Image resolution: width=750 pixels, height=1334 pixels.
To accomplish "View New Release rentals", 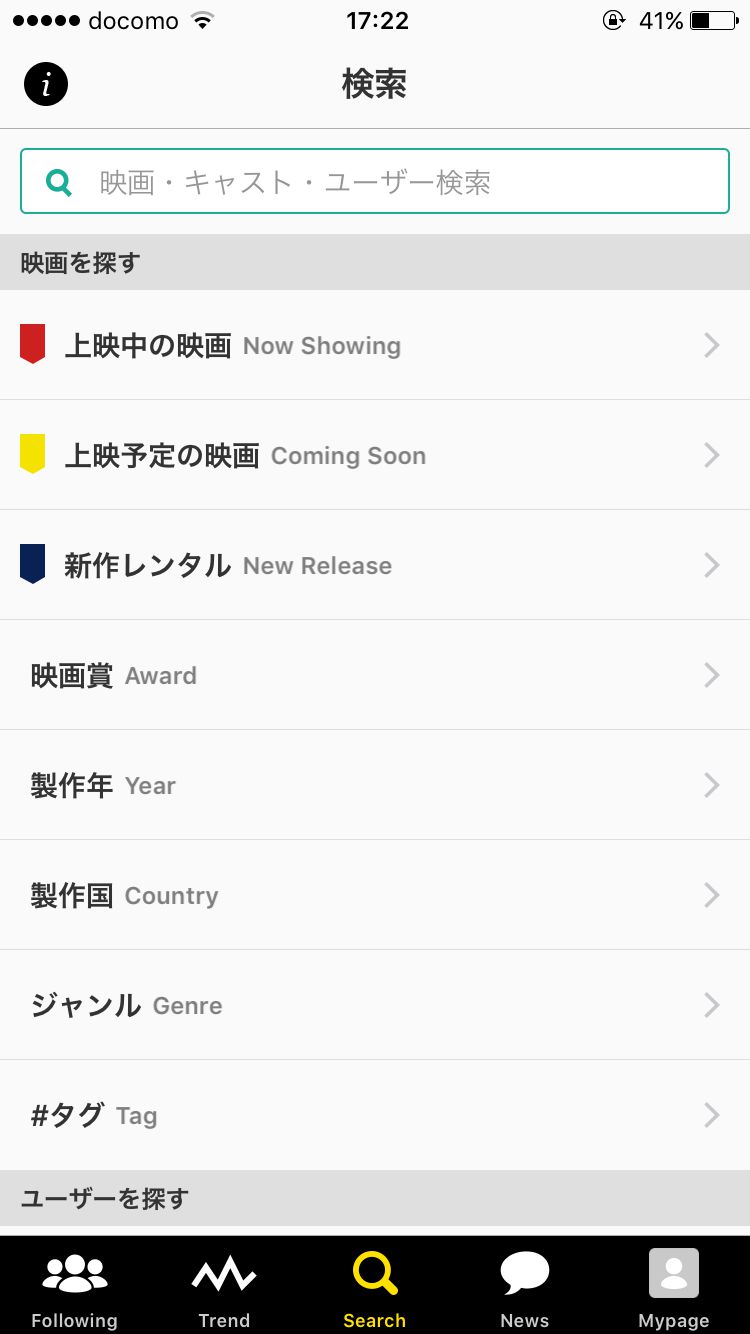I will pyautogui.click(x=375, y=566).
